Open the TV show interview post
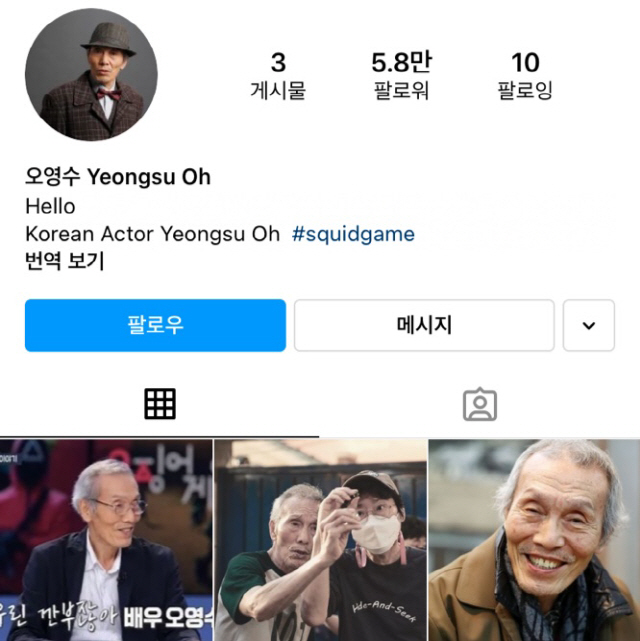Image resolution: width=640 pixels, height=641 pixels. pyautogui.click(x=105, y=540)
